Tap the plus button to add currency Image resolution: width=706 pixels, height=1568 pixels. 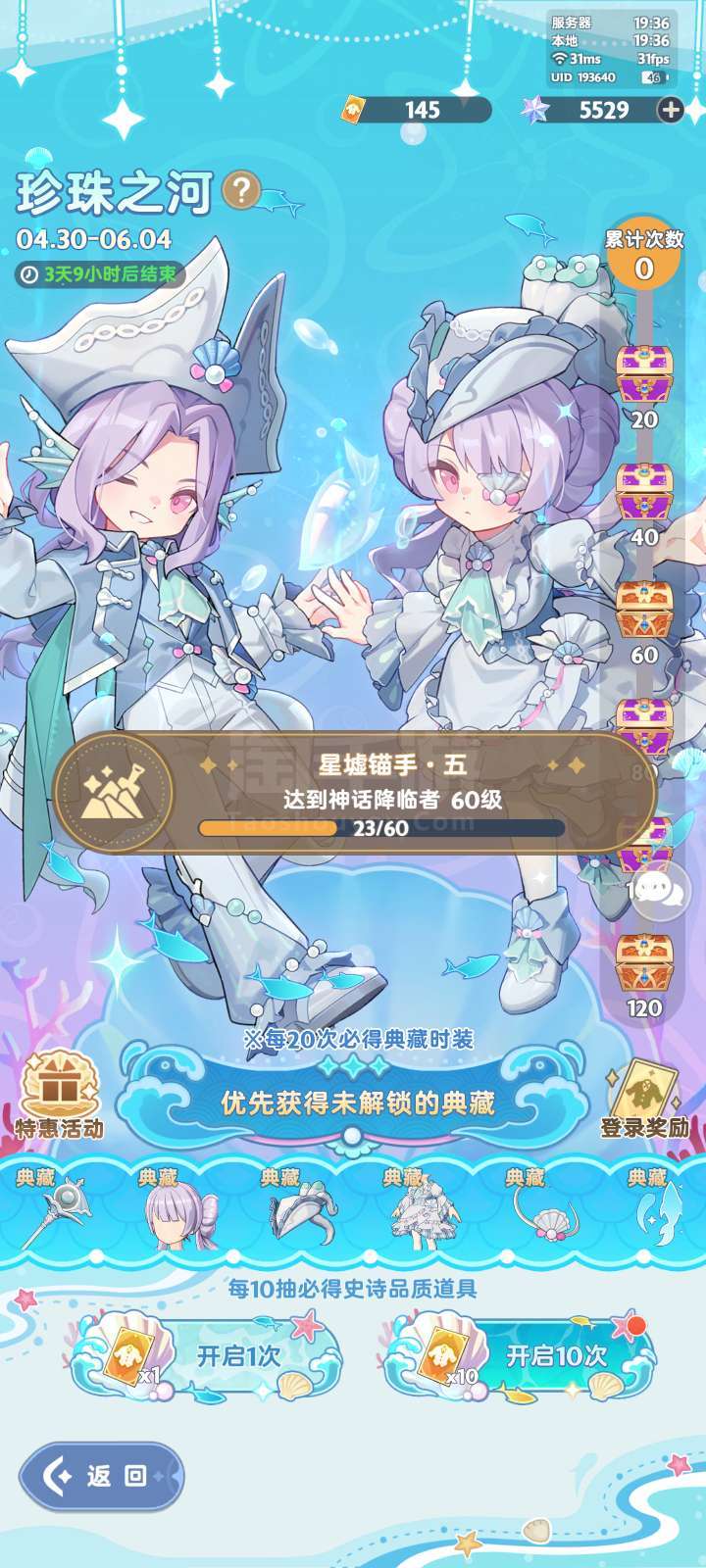(x=671, y=110)
